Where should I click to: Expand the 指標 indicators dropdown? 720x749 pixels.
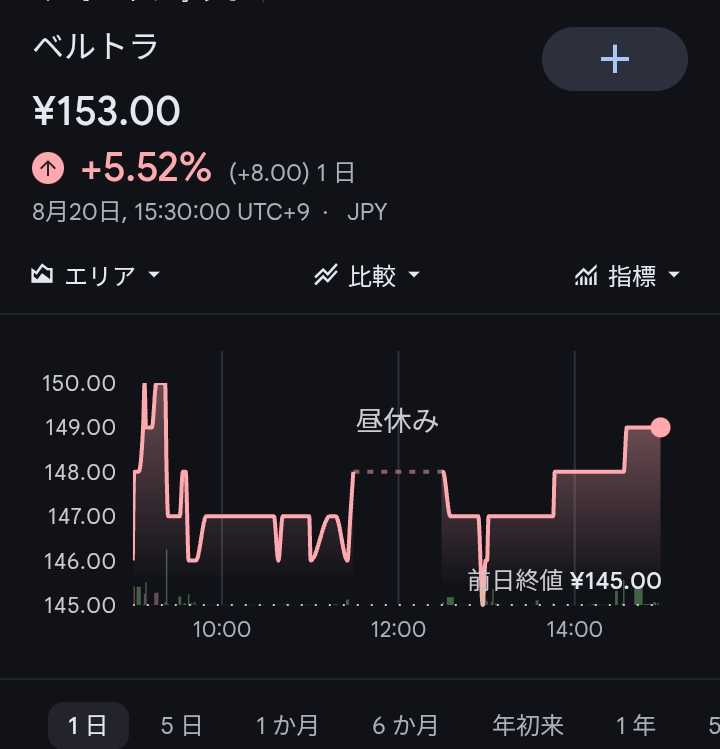click(627, 276)
